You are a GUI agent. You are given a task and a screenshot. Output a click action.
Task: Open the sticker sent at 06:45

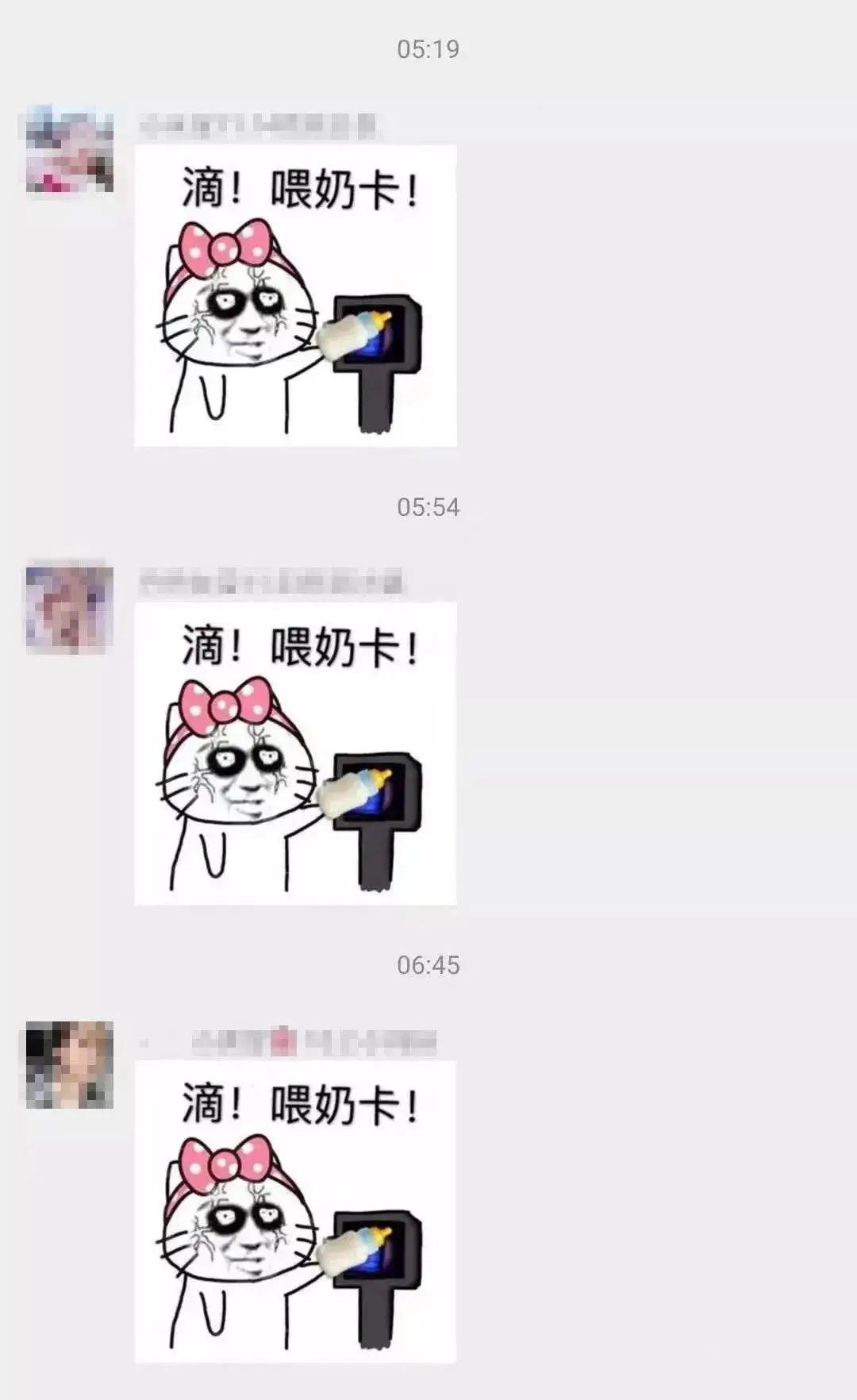pyautogui.click(x=295, y=1211)
